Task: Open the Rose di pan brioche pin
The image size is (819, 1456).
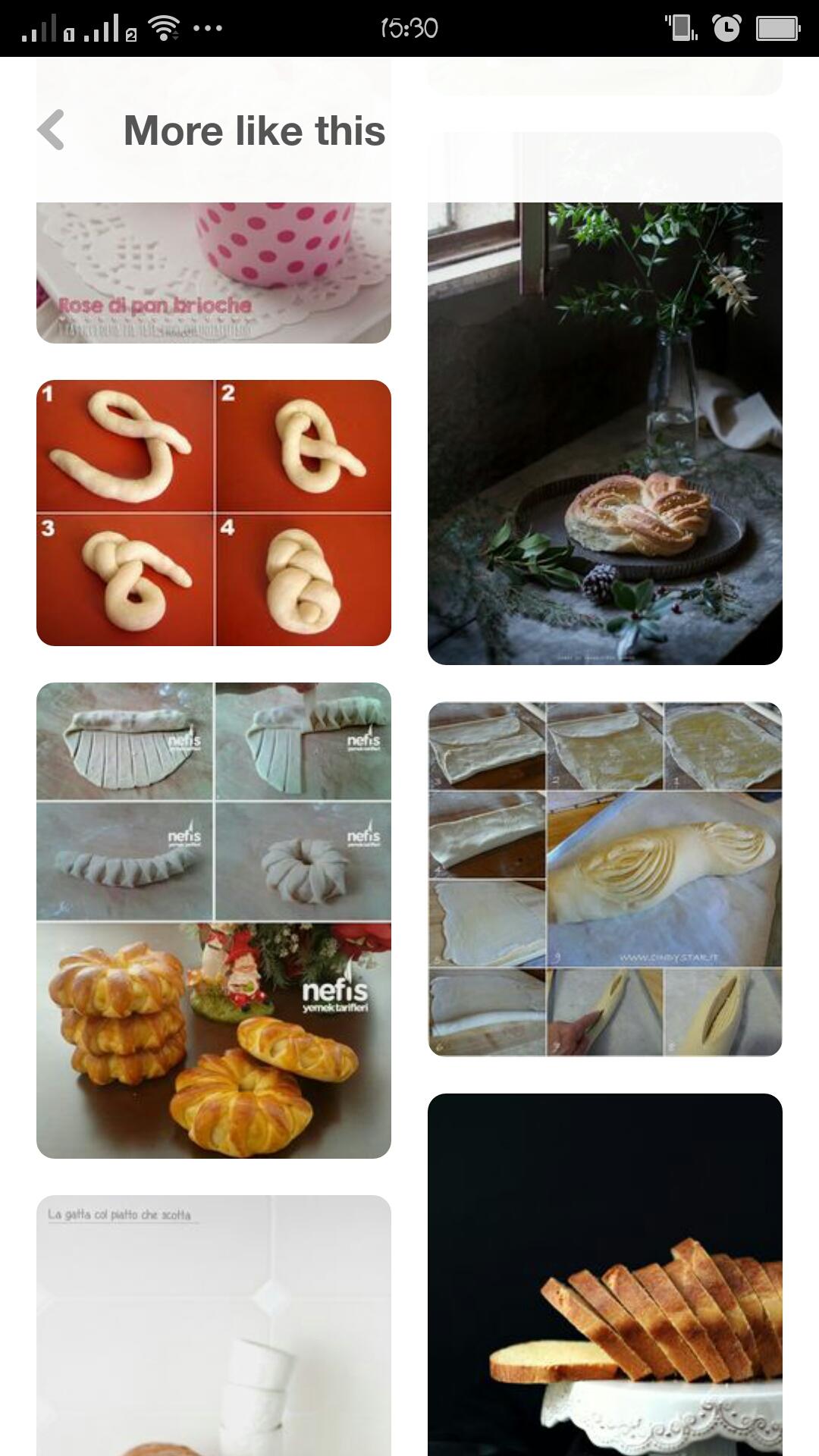Action: click(214, 273)
